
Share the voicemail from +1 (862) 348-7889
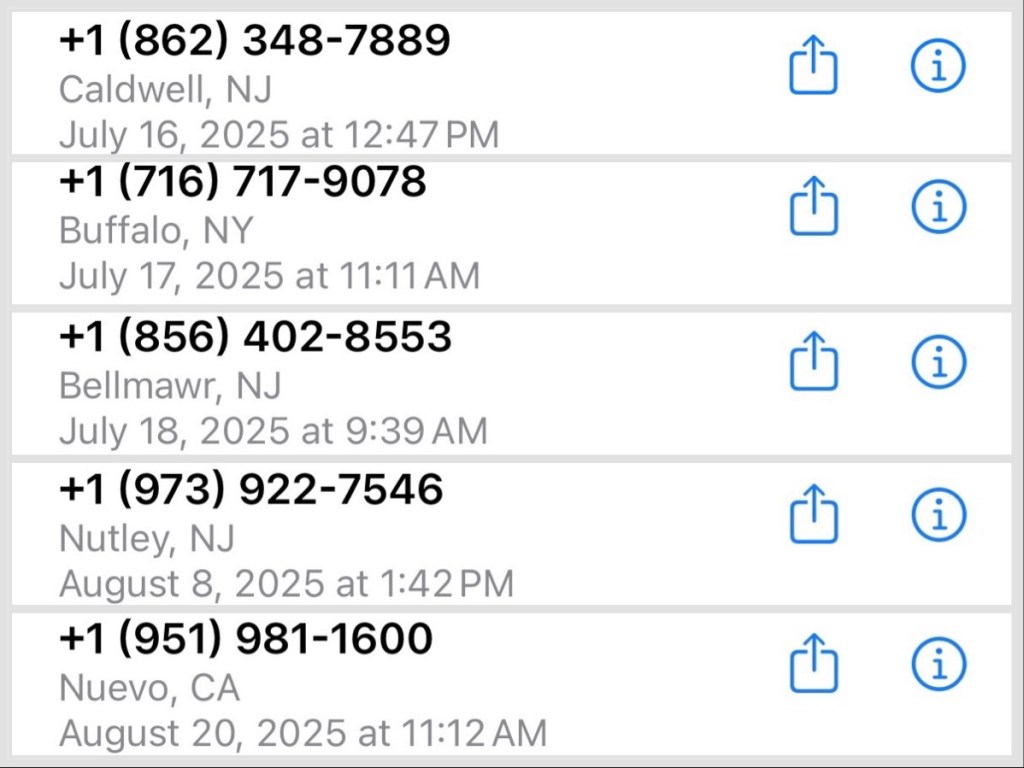point(813,68)
